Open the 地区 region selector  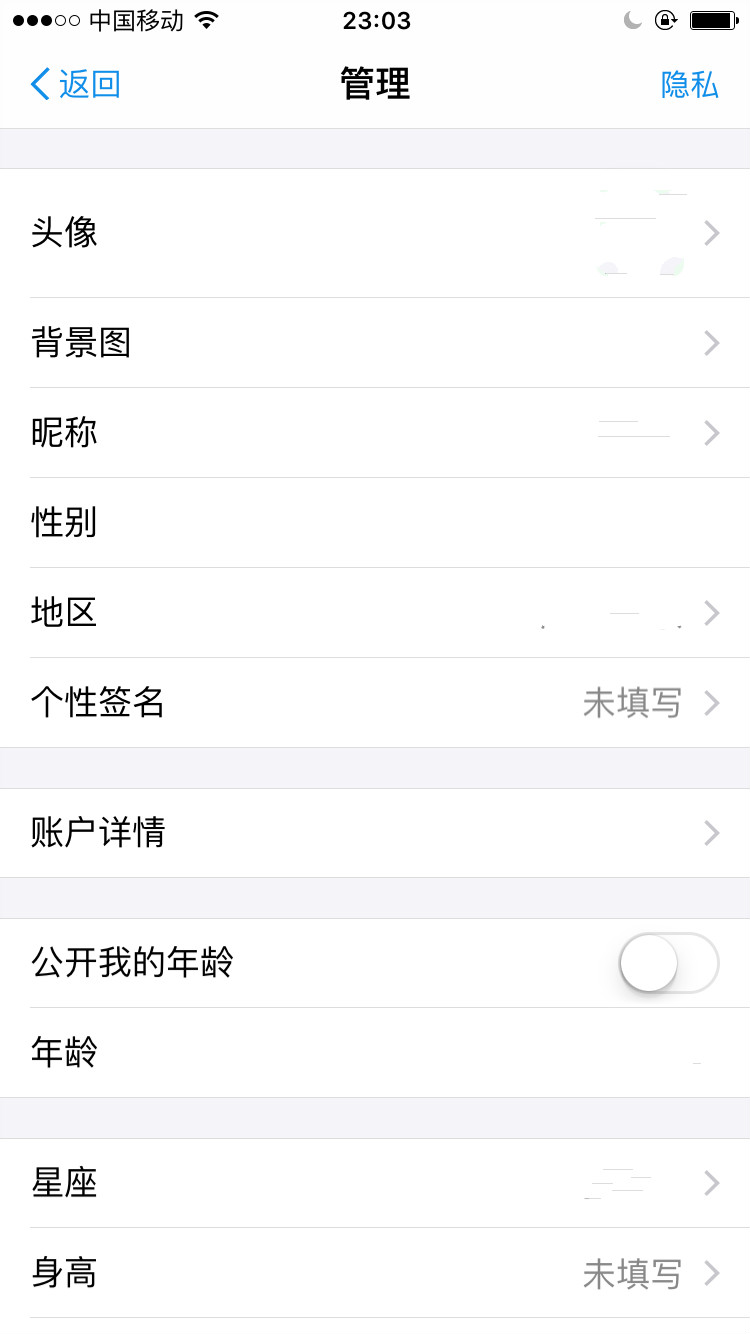coord(375,613)
